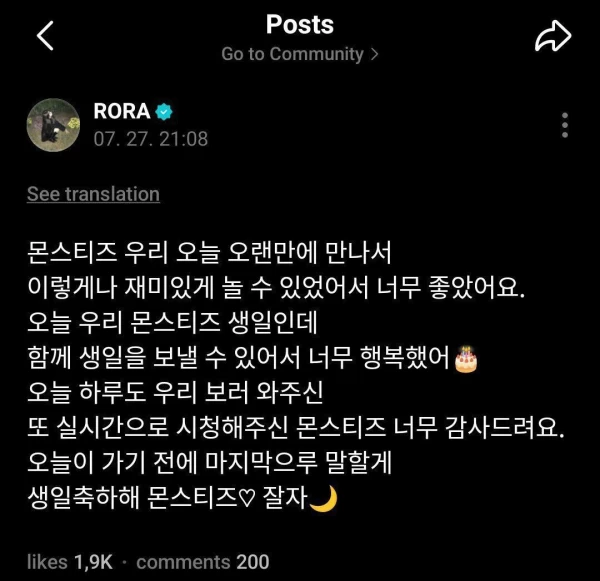
Task: Share this post
Action: click(x=552, y=37)
